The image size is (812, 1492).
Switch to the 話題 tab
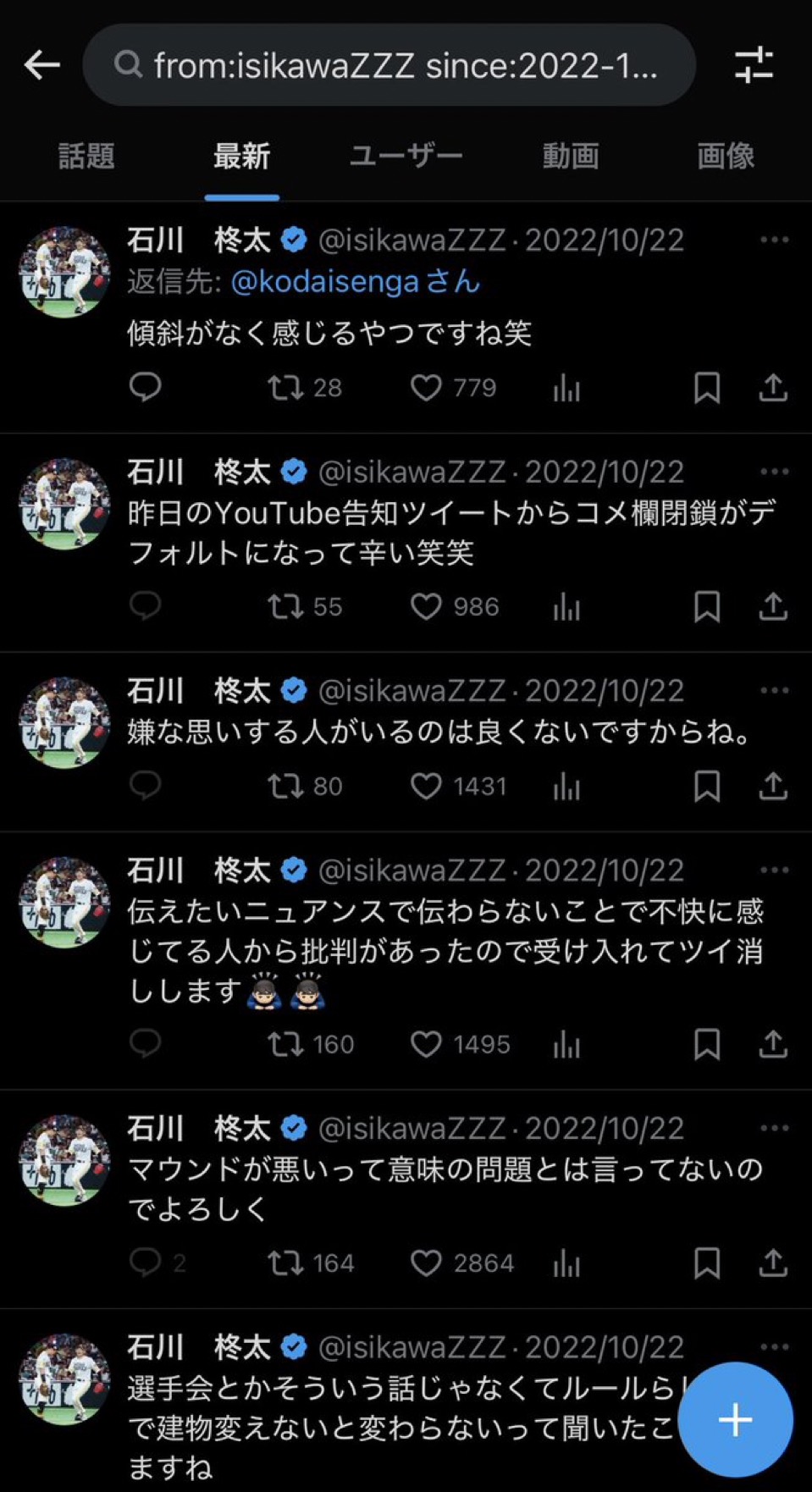point(86,157)
